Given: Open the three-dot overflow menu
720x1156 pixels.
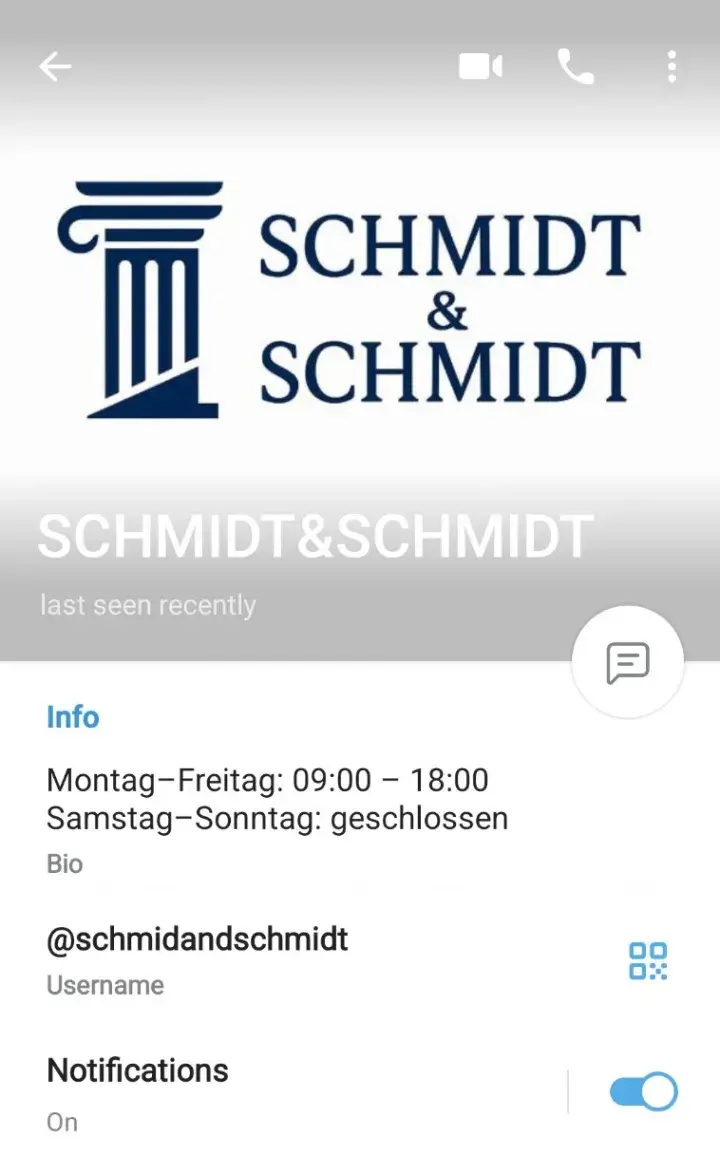Looking at the screenshot, I should point(671,67).
